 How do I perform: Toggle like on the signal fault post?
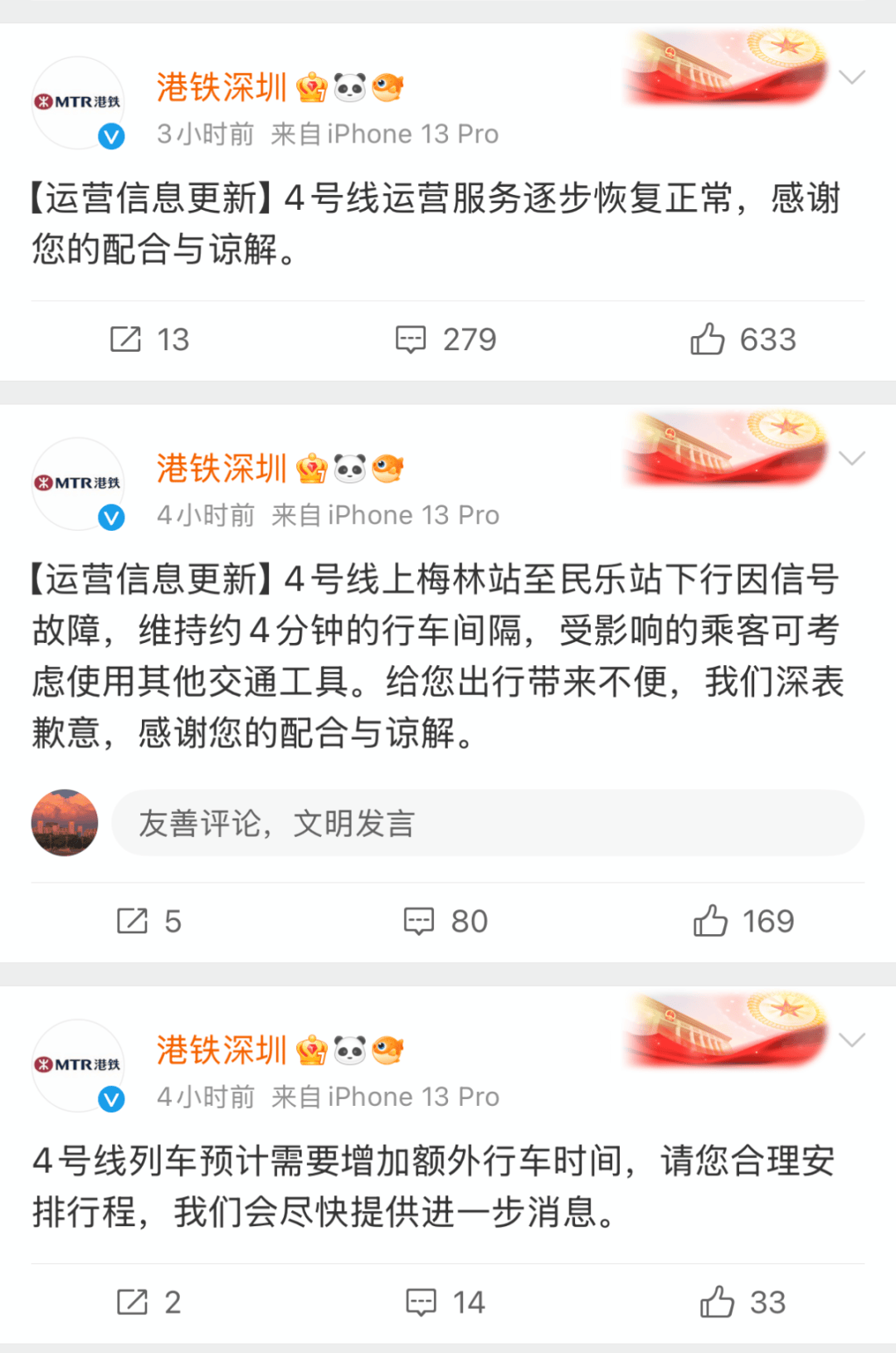(709, 921)
